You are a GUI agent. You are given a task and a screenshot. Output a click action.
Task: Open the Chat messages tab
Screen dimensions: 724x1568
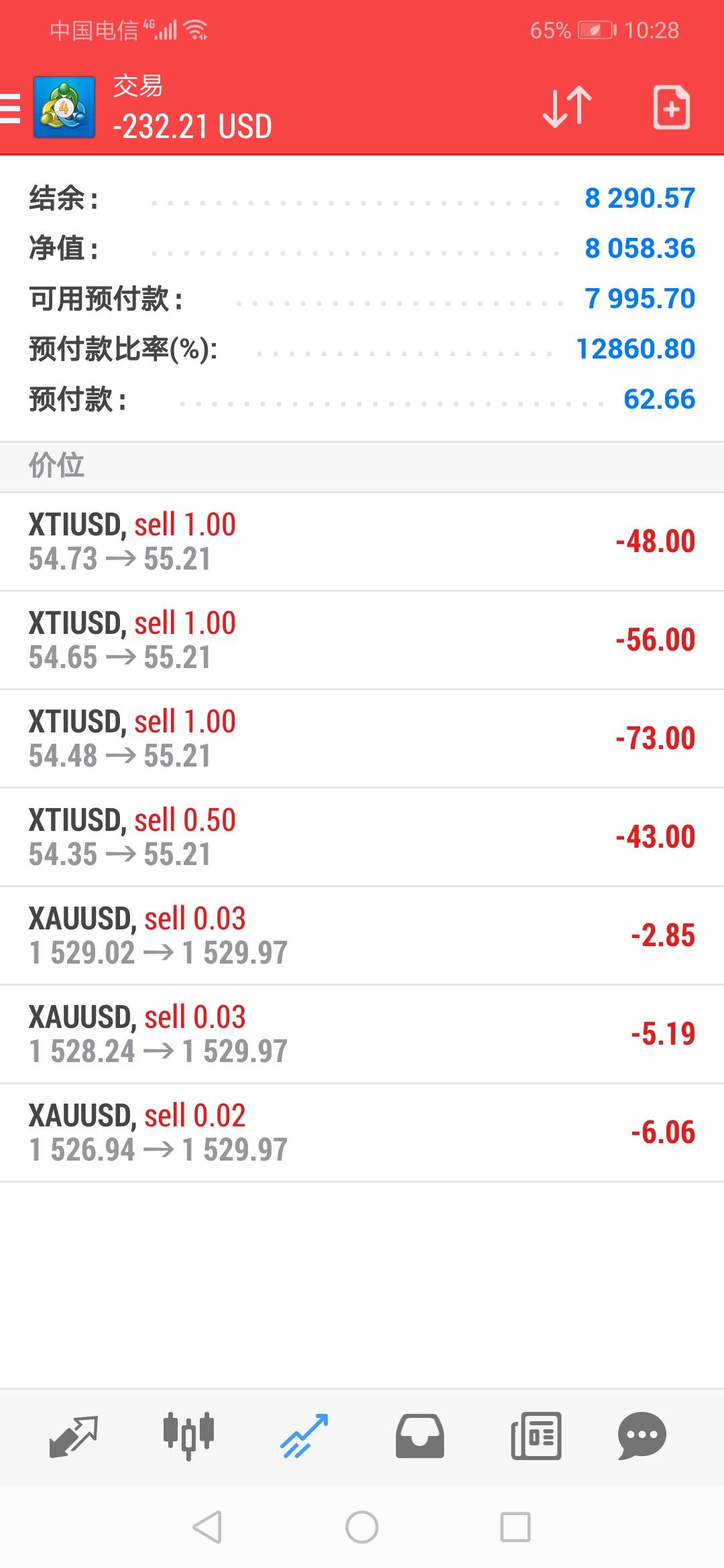tap(642, 1436)
